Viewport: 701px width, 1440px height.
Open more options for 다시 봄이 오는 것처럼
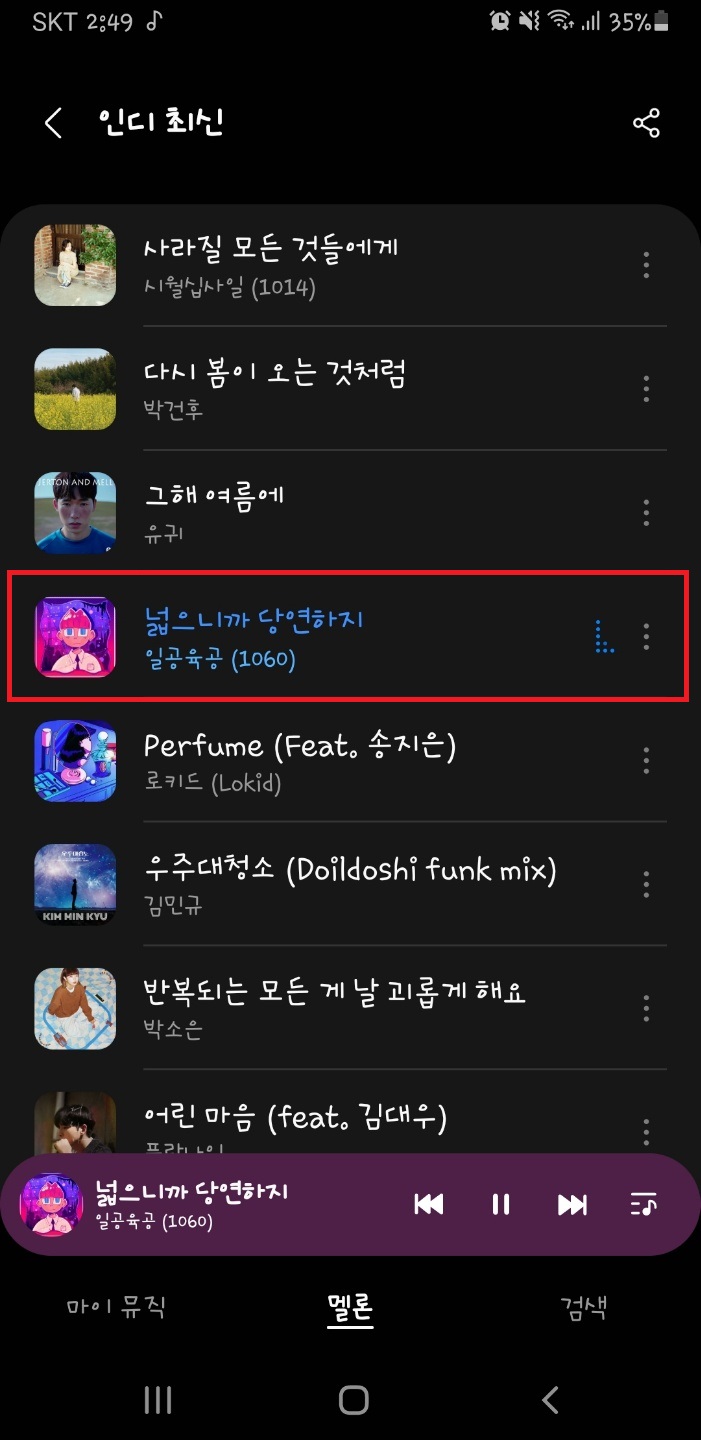[x=646, y=389]
